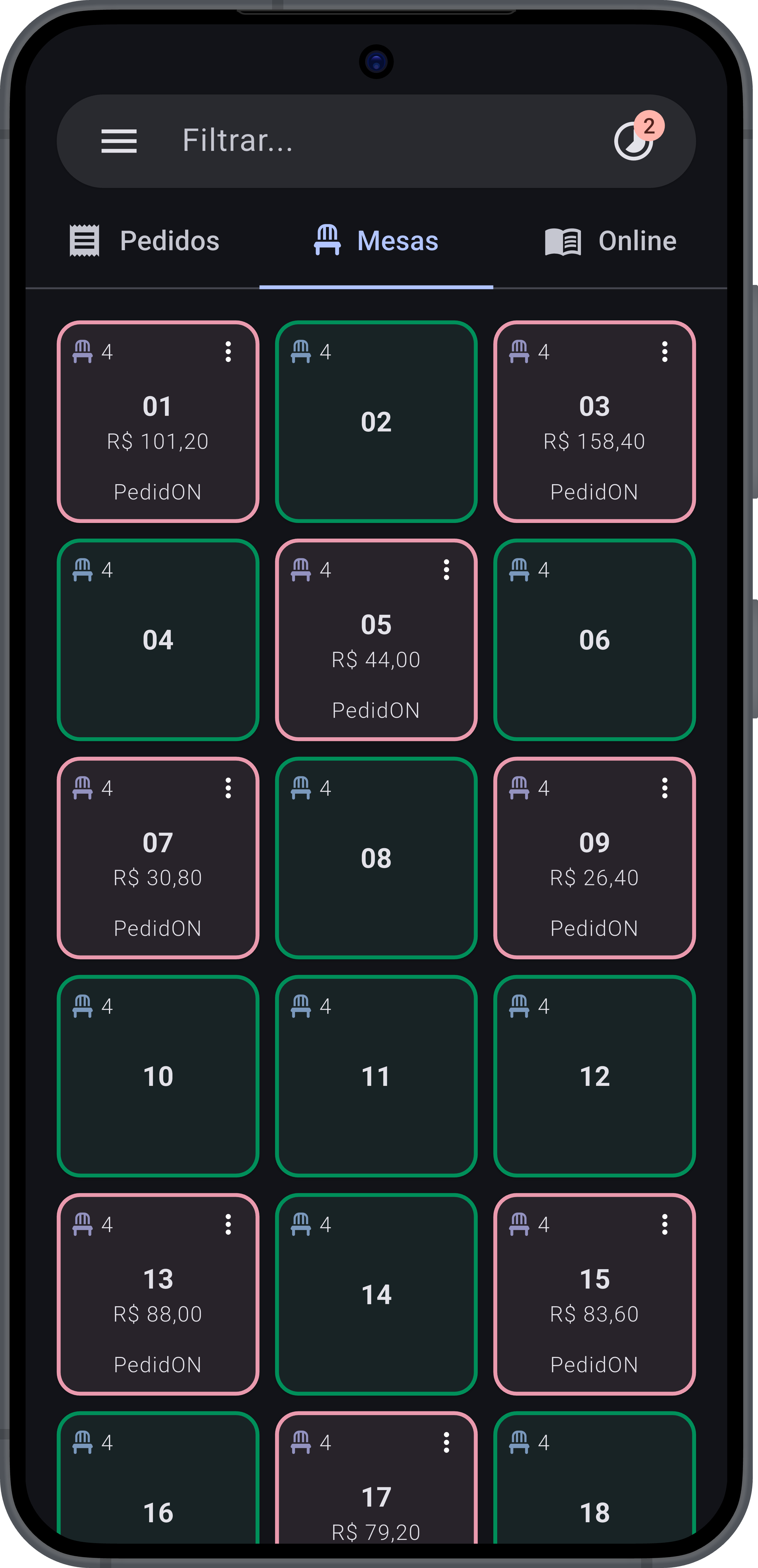Select free table 08
This screenshot has height=1568, width=758.
click(376, 858)
